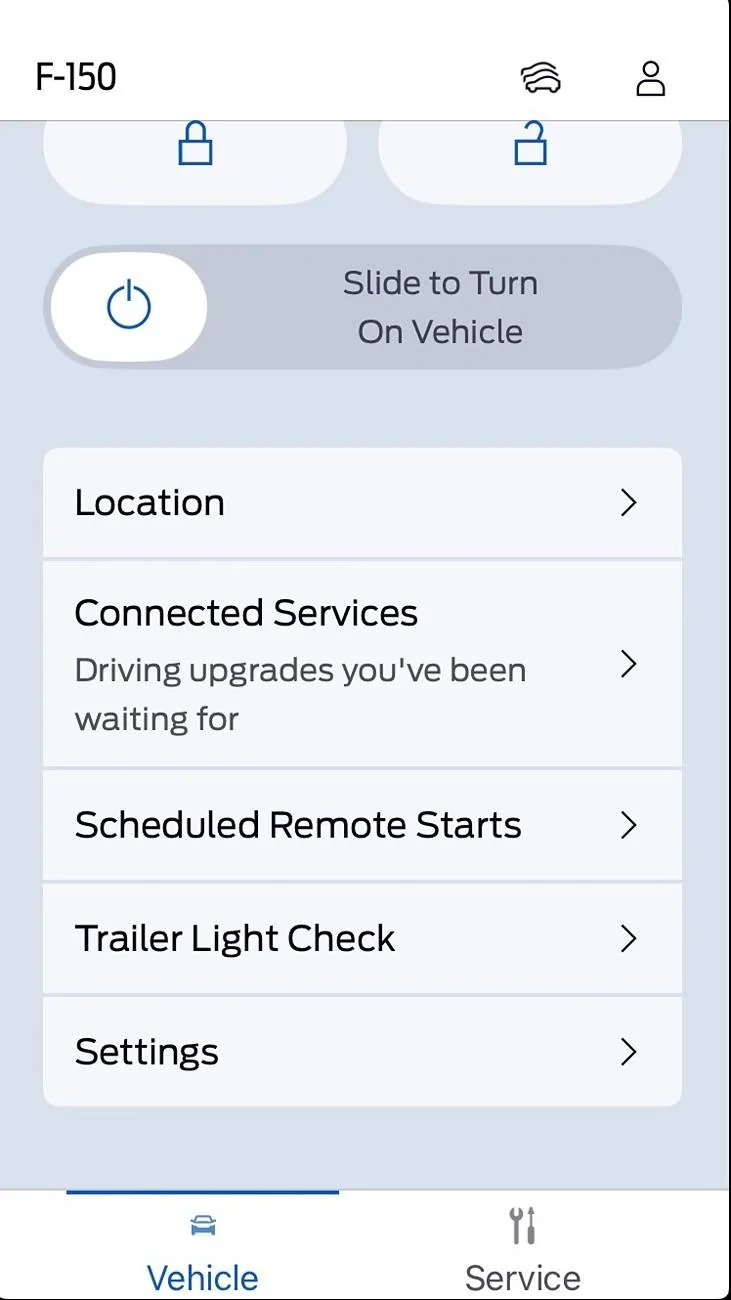
Task: Expand the Location row chevron
Action: tap(629, 503)
